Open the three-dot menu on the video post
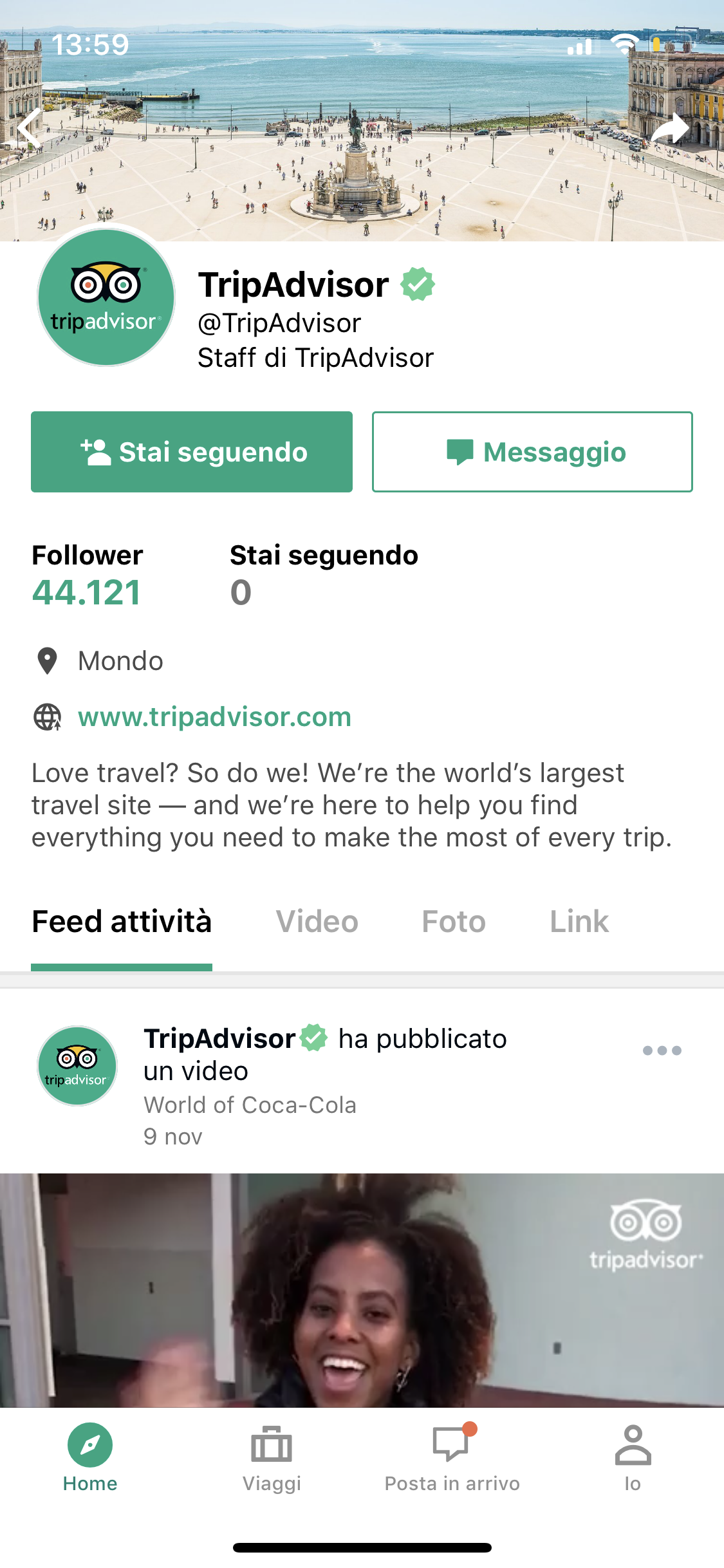Viewport: 724px width, 1568px height. point(662,1050)
